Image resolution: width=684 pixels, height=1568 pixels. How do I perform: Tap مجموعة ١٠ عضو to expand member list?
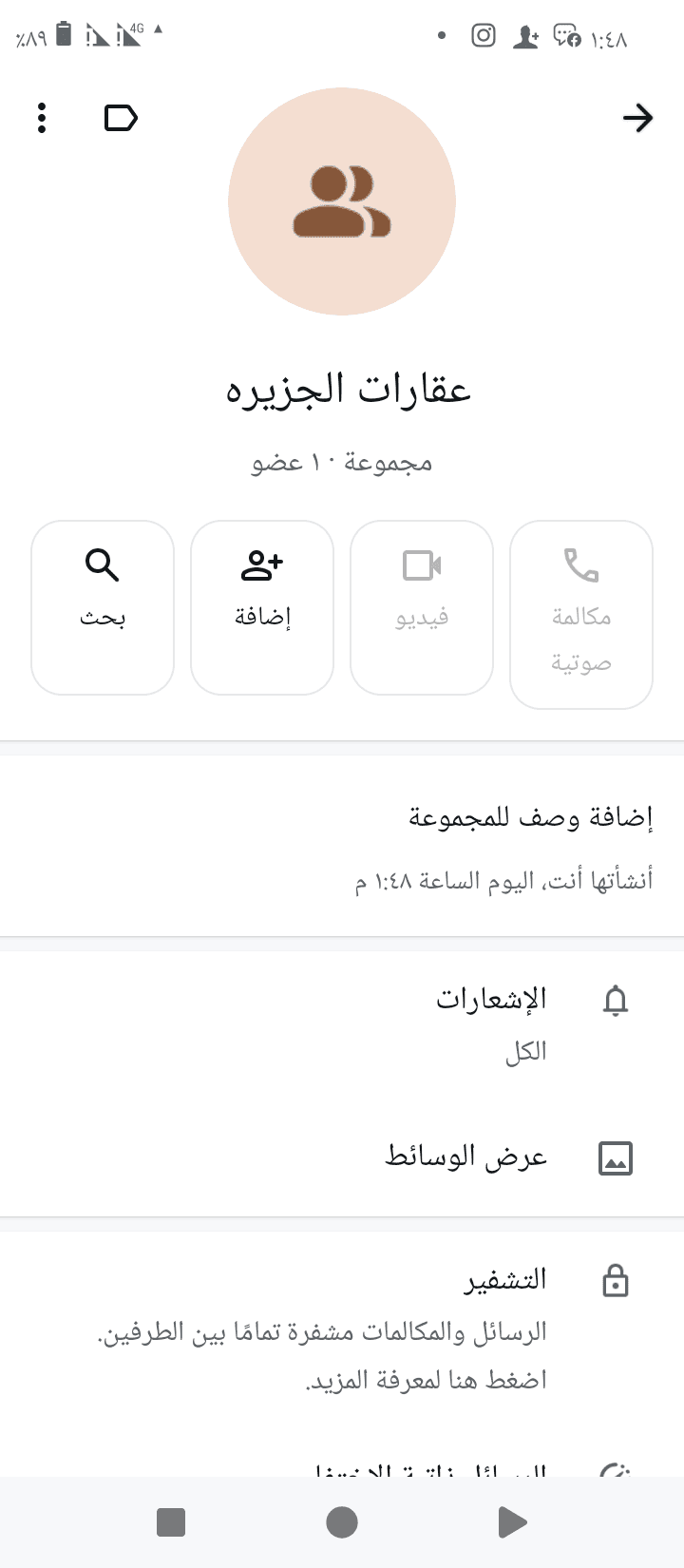tap(341, 462)
